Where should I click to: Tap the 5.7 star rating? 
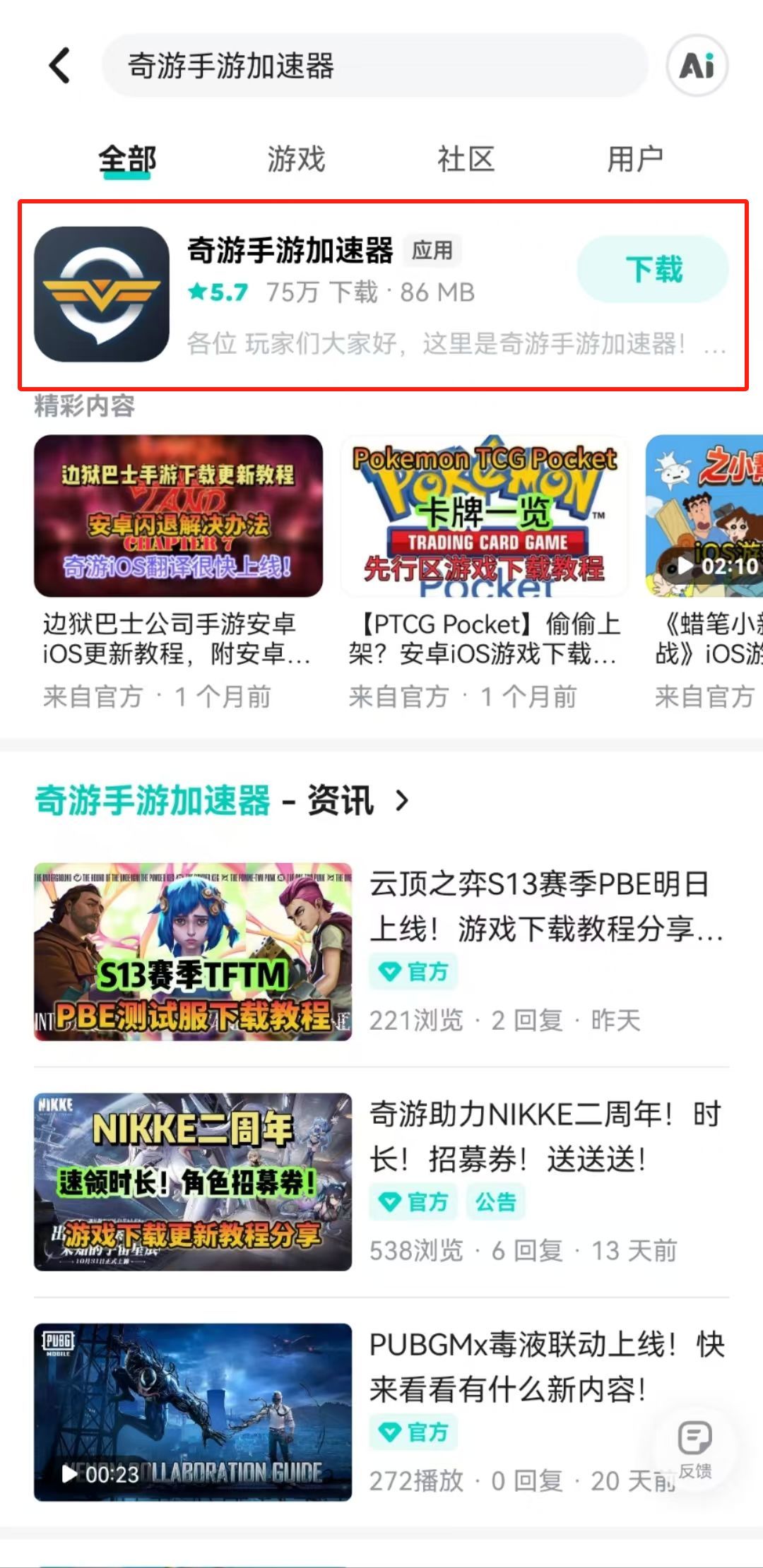tap(219, 292)
